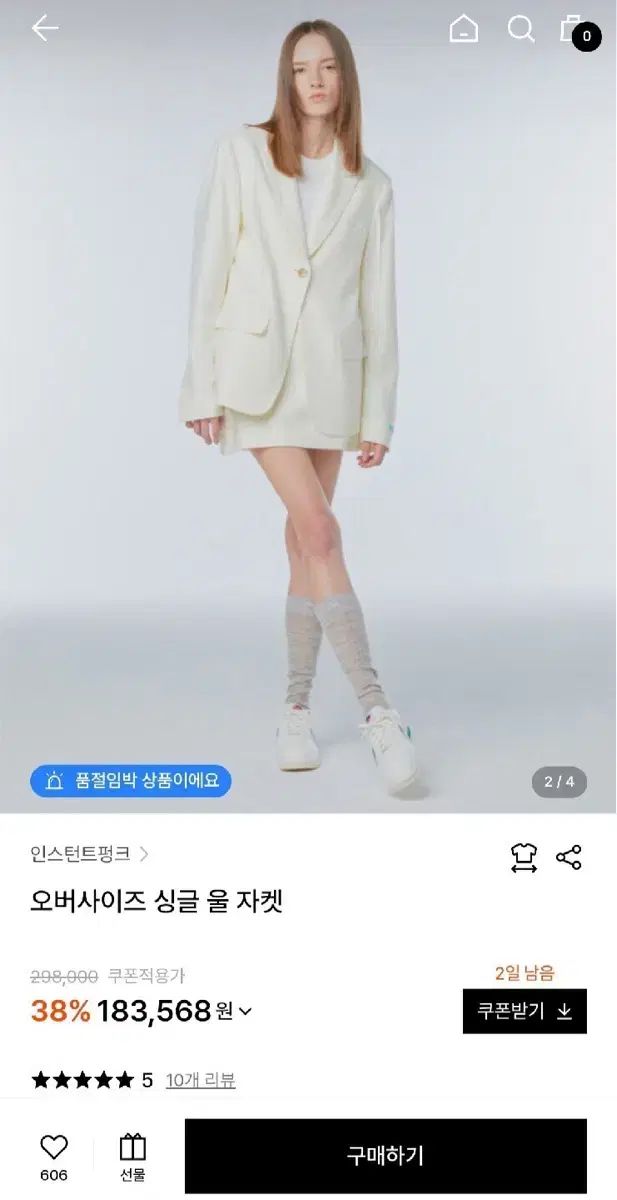Open the search magnifier
617x1200 pixels.
pyautogui.click(x=521, y=28)
